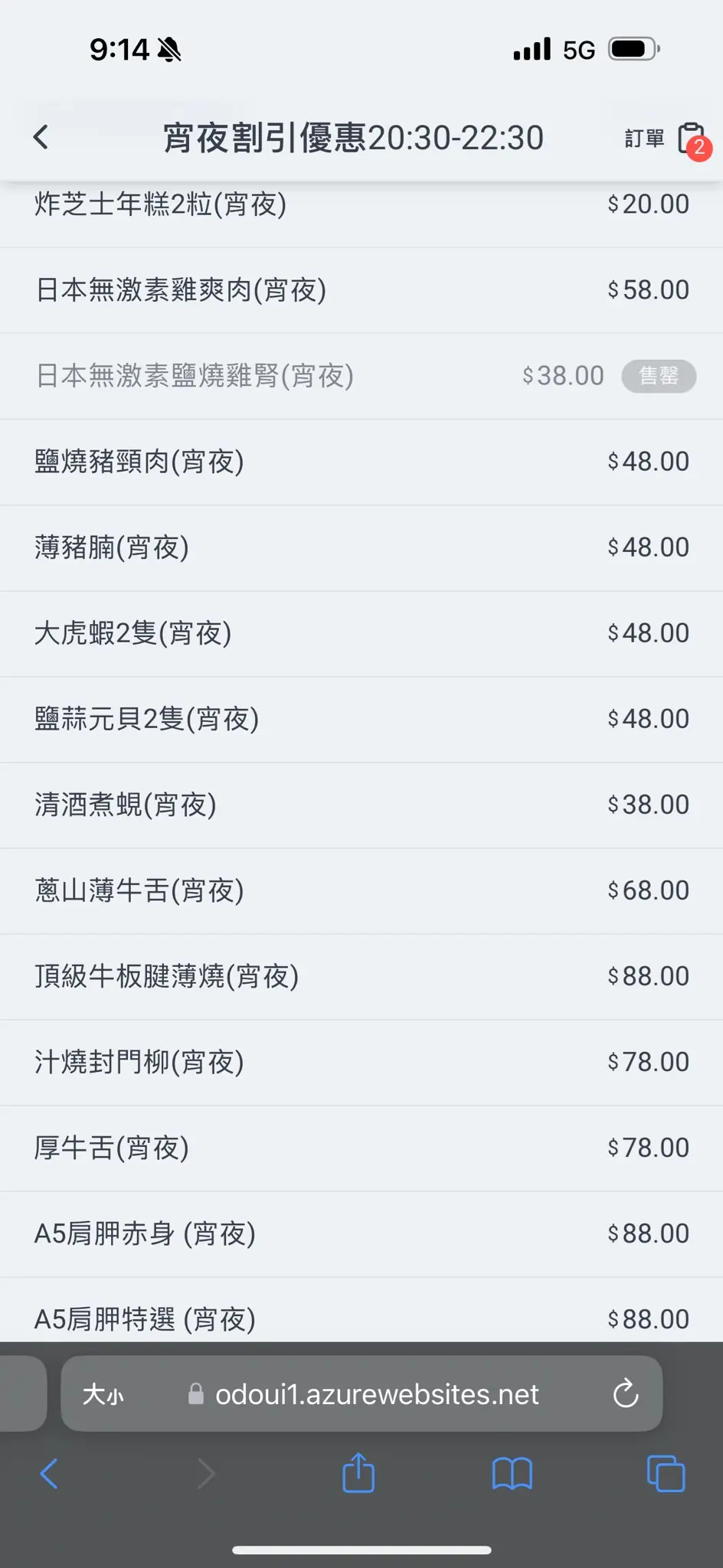723x1568 pixels.
Task: Tap the odoui1.azurewebsites.net address bar
Action: [361, 1393]
